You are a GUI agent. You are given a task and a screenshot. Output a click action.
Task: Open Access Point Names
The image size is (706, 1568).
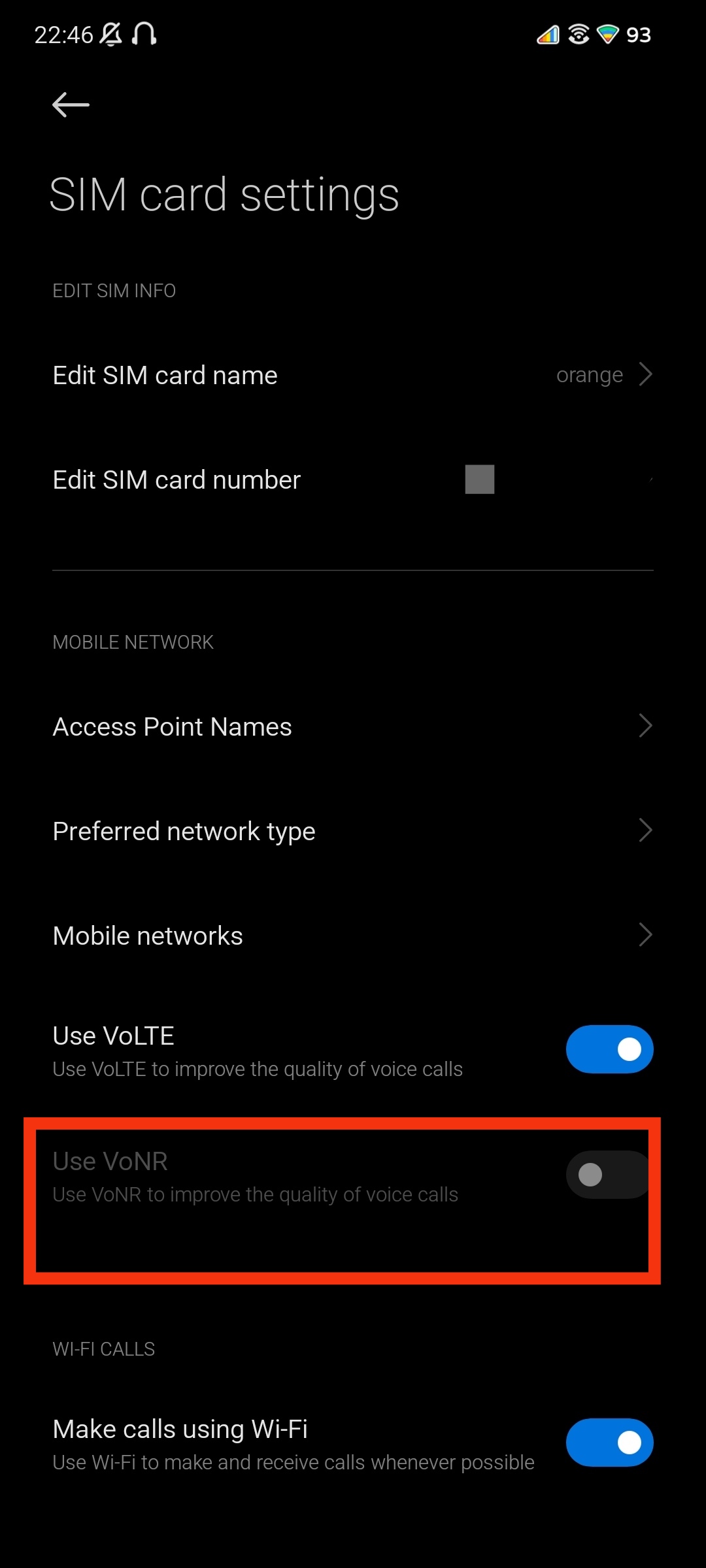[x=353, y=727]
